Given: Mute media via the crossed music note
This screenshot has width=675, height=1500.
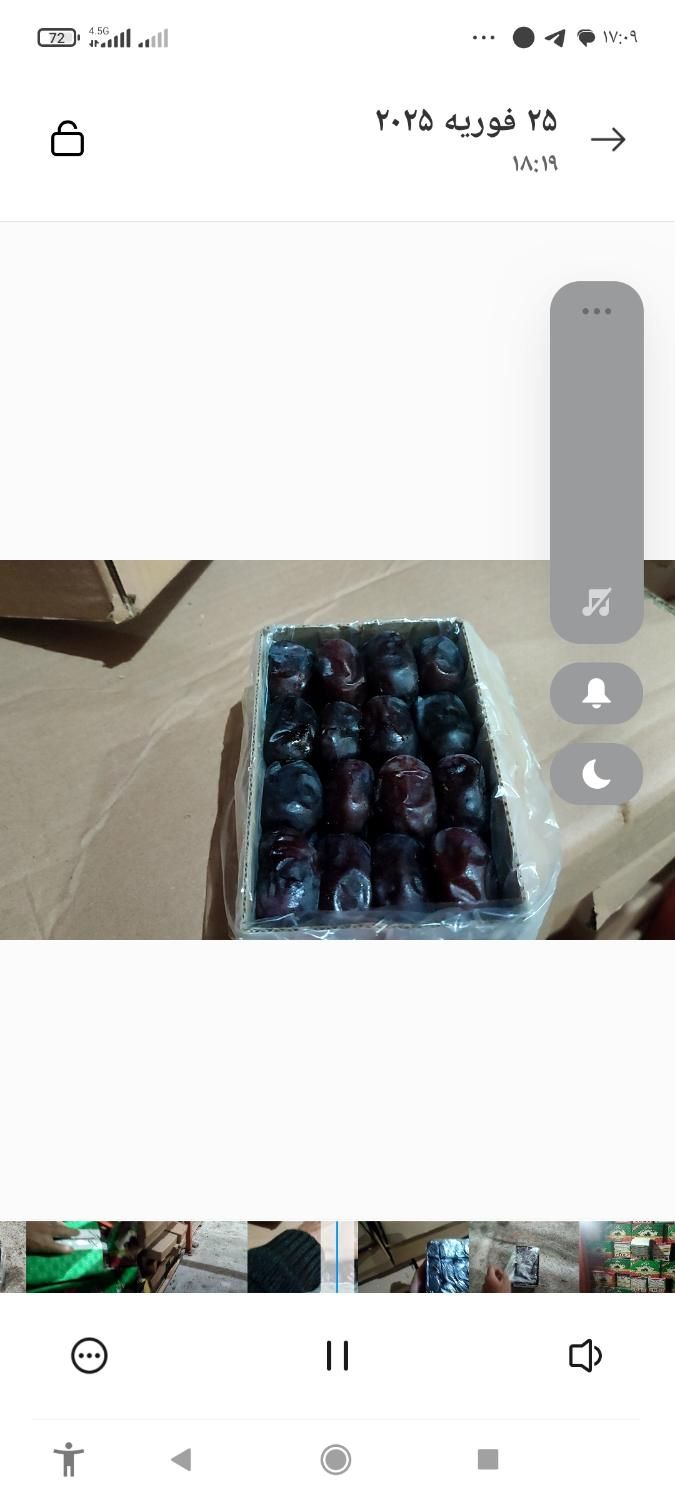Looking at the screenshot, I should (596, 602).
